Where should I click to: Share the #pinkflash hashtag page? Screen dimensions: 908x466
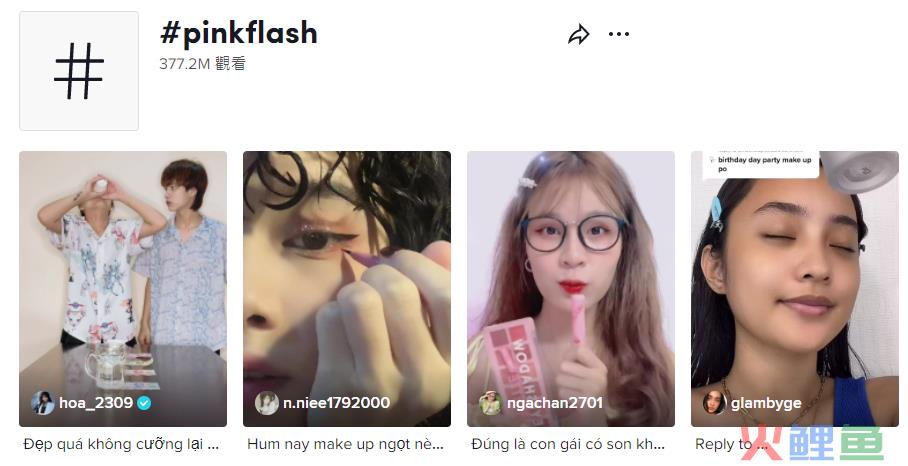tap(578, 35)
